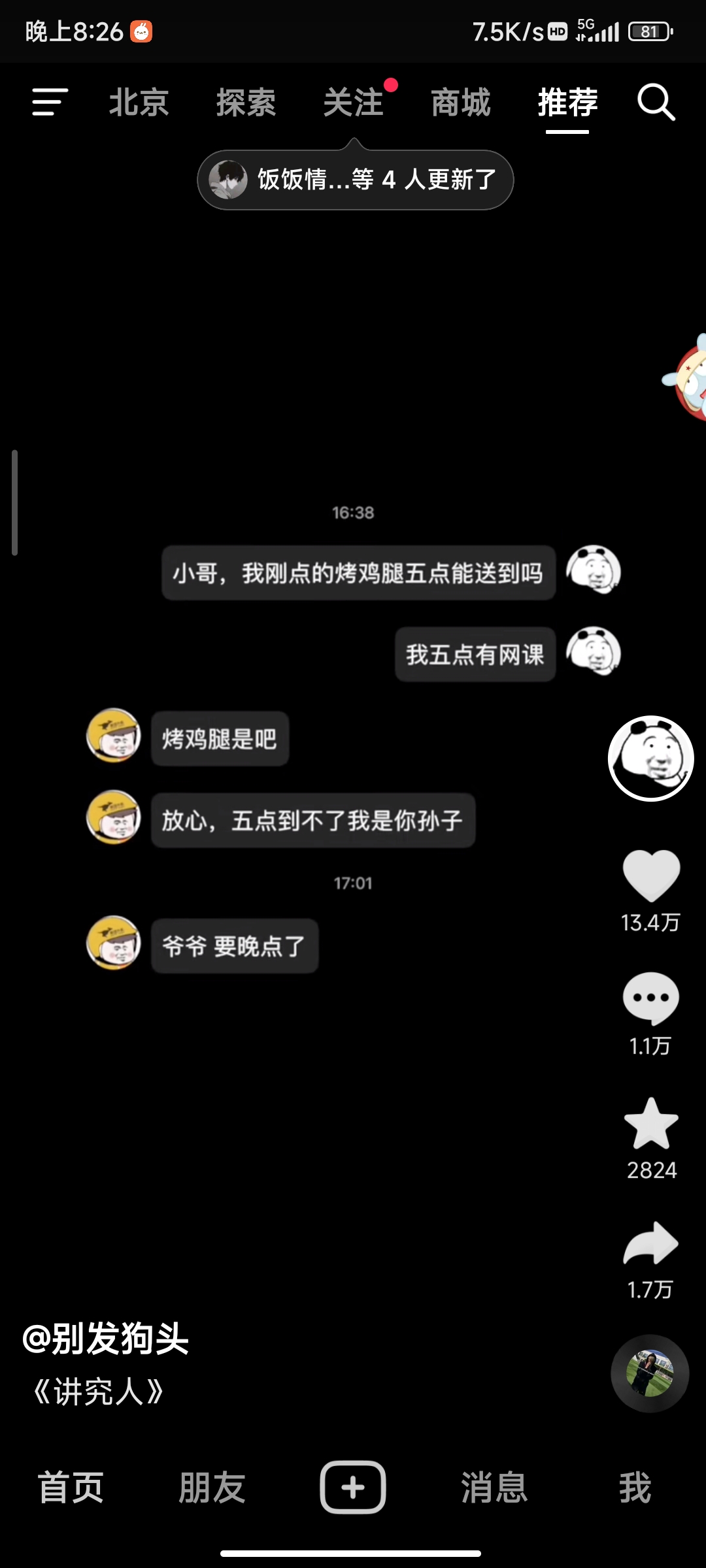The image size is (706, 1568).
Task: Expand the '饭饭情...等4人更新了' notification pill
Action: [354, 179]
